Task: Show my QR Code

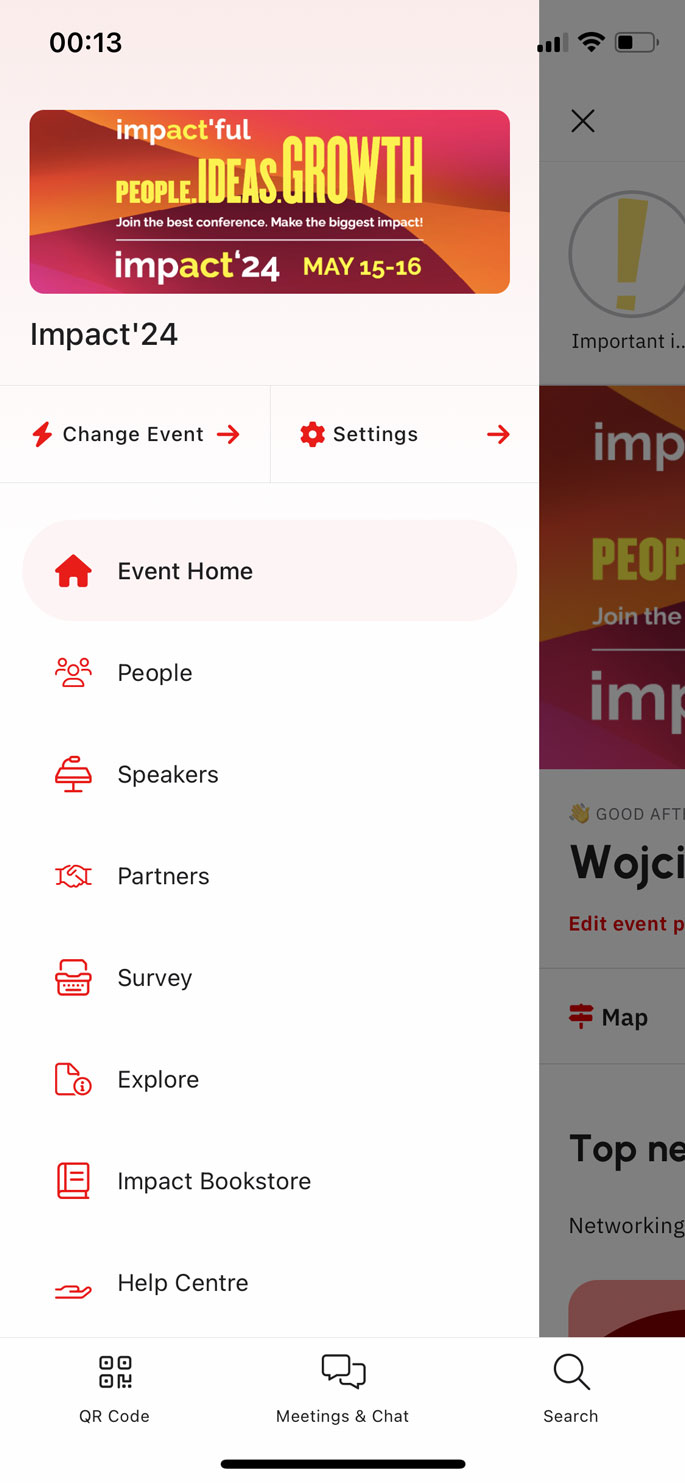Action: point(114,1387)
